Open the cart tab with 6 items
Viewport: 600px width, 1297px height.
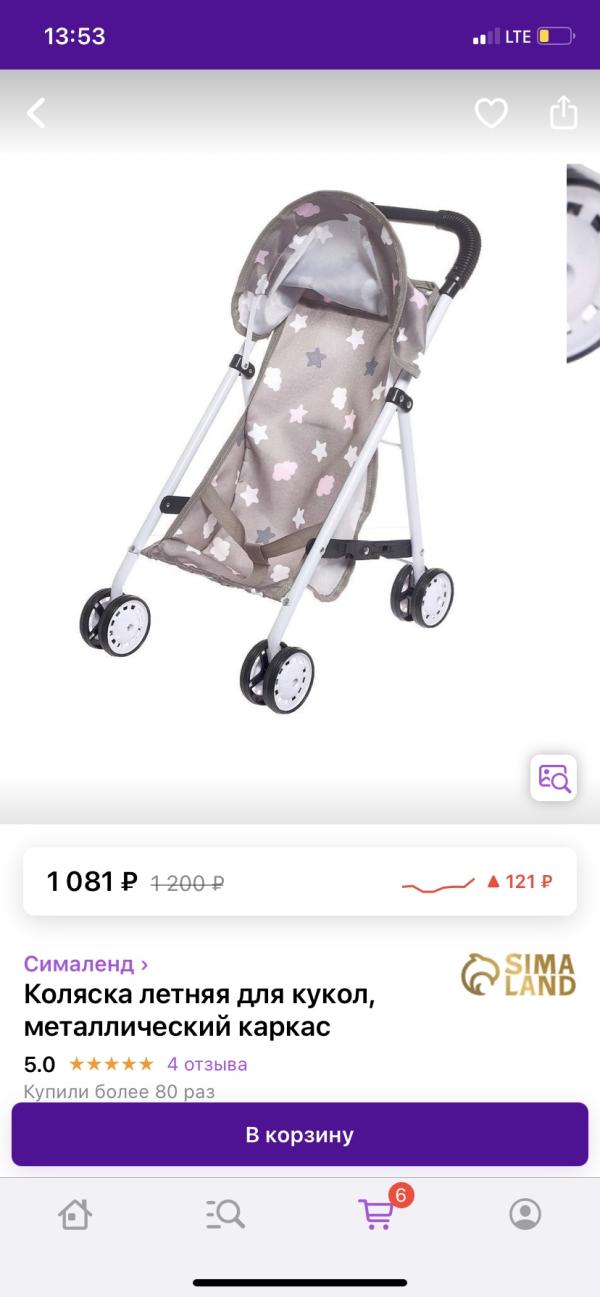pos(376,1214)
